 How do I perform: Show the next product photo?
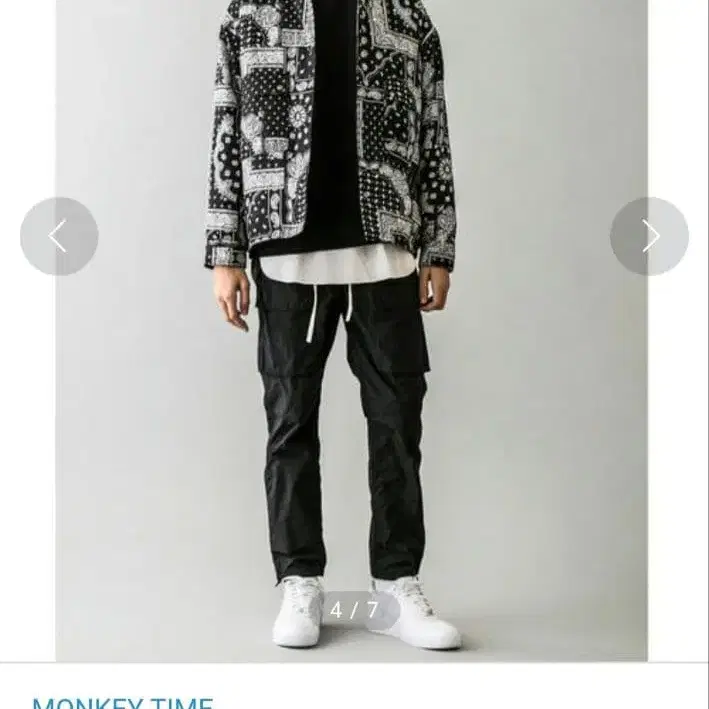(649, 237)
